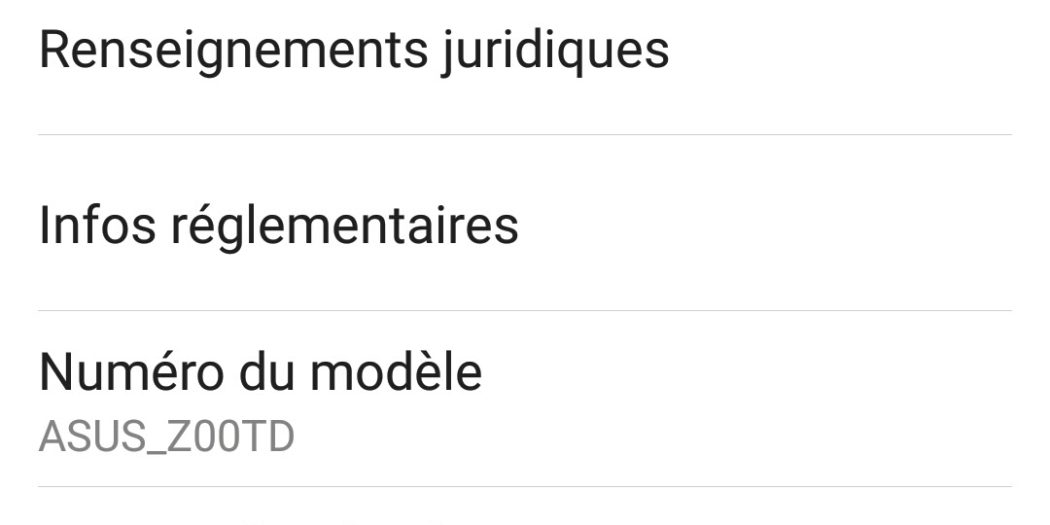Open the Infos réglementaires row
This screenshot has width=1050, height=525.
click(279, 225)
